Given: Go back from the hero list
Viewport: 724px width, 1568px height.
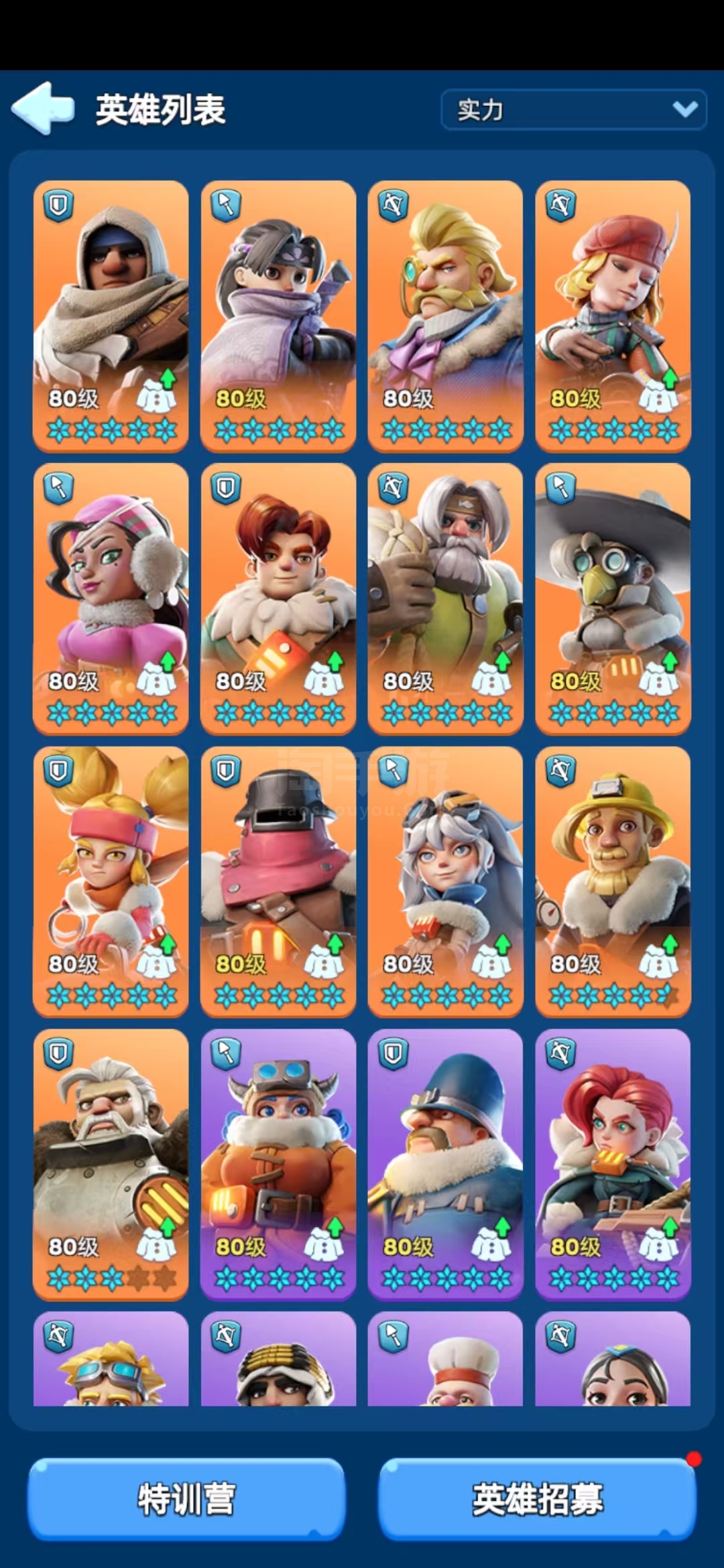Looking at the screenshot, I should click(x=43, y=109).
